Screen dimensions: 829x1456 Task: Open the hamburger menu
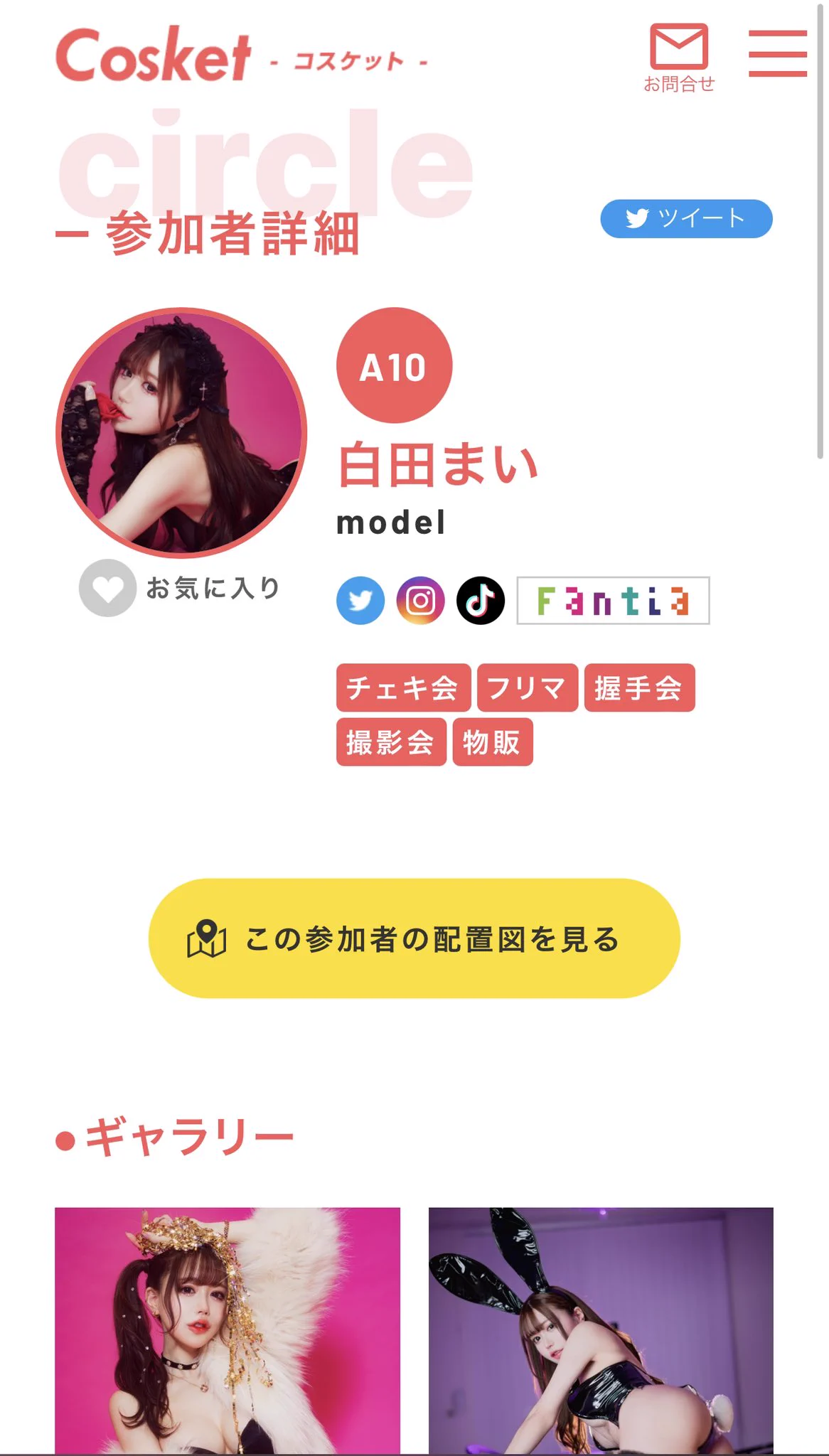(777, 53)
